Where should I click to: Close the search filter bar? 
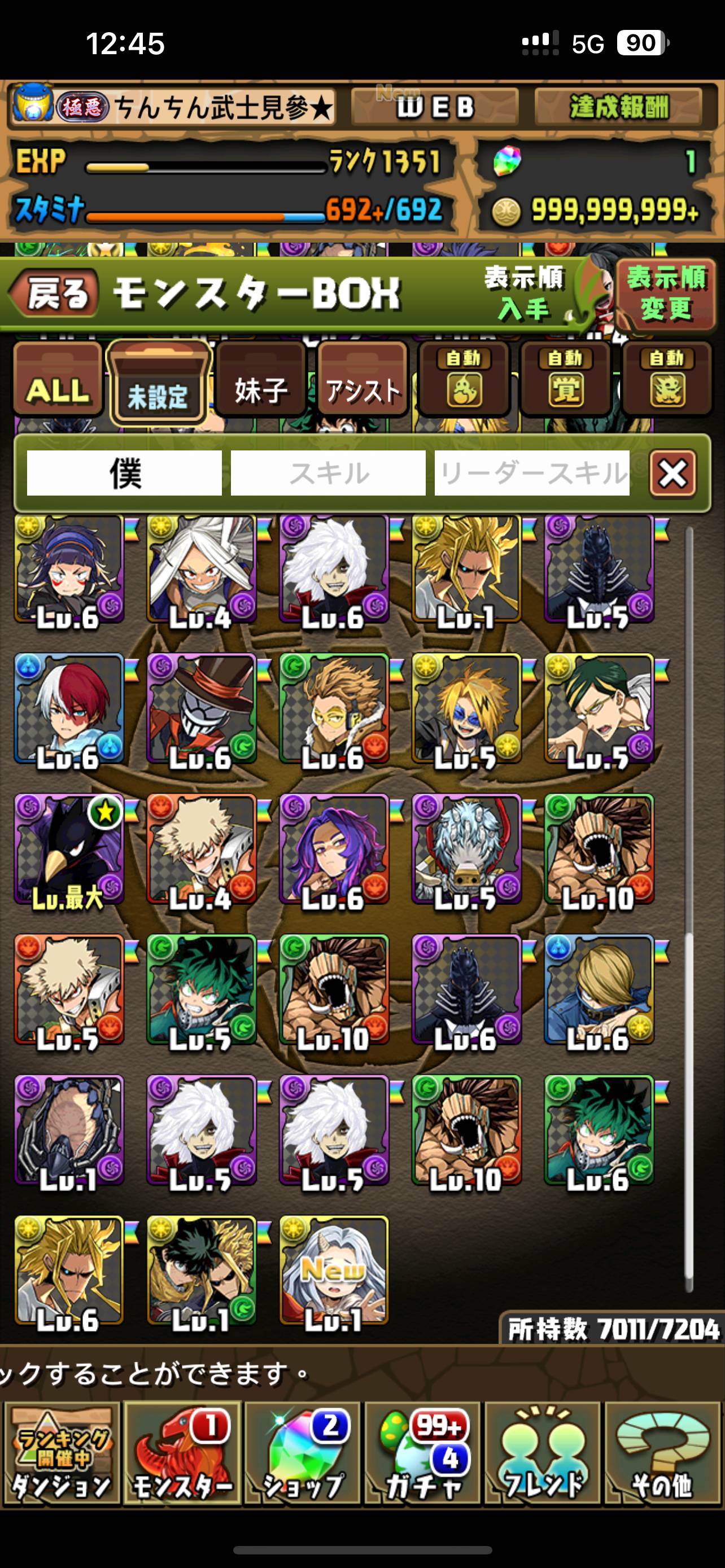(x=672, y=474)
